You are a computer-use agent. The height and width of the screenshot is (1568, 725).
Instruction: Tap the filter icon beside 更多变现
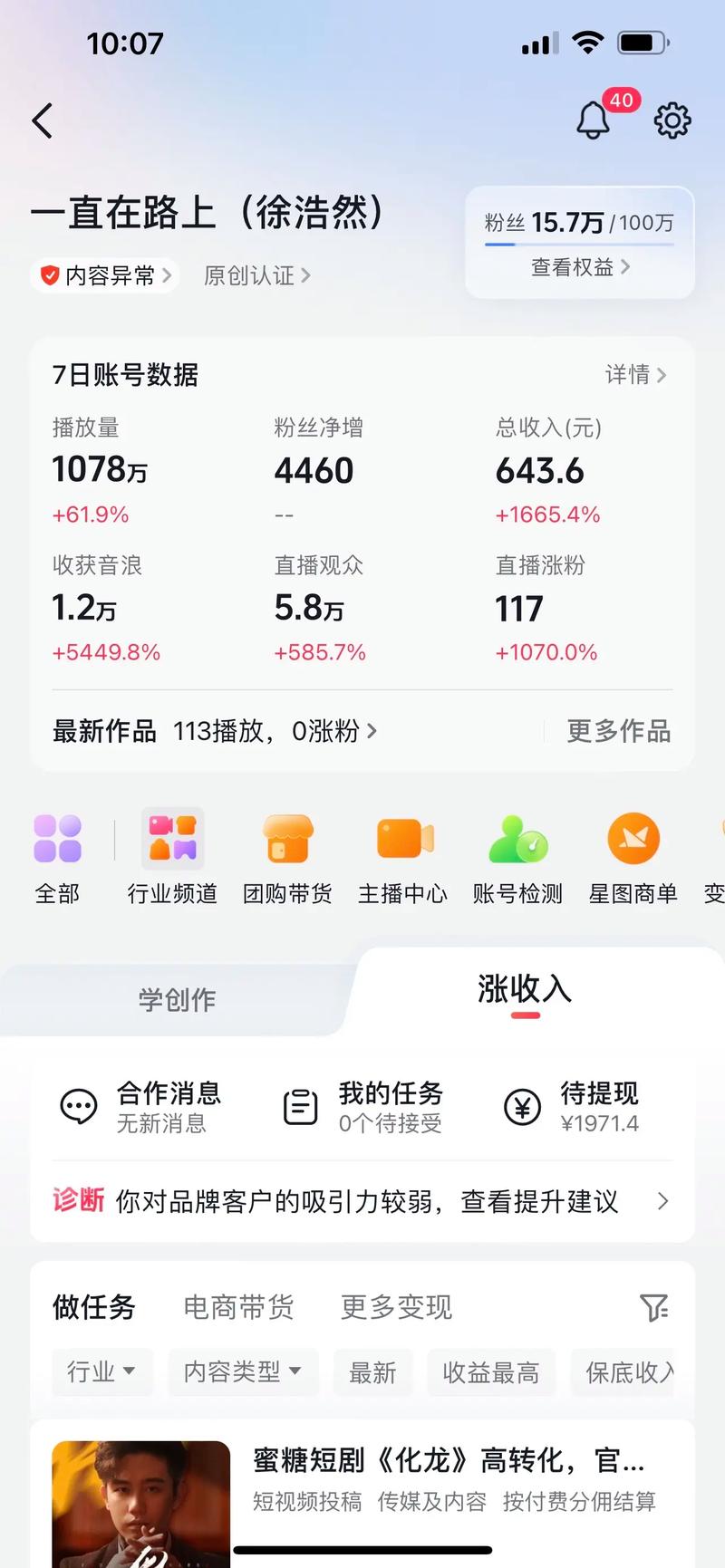[655, 1307]
